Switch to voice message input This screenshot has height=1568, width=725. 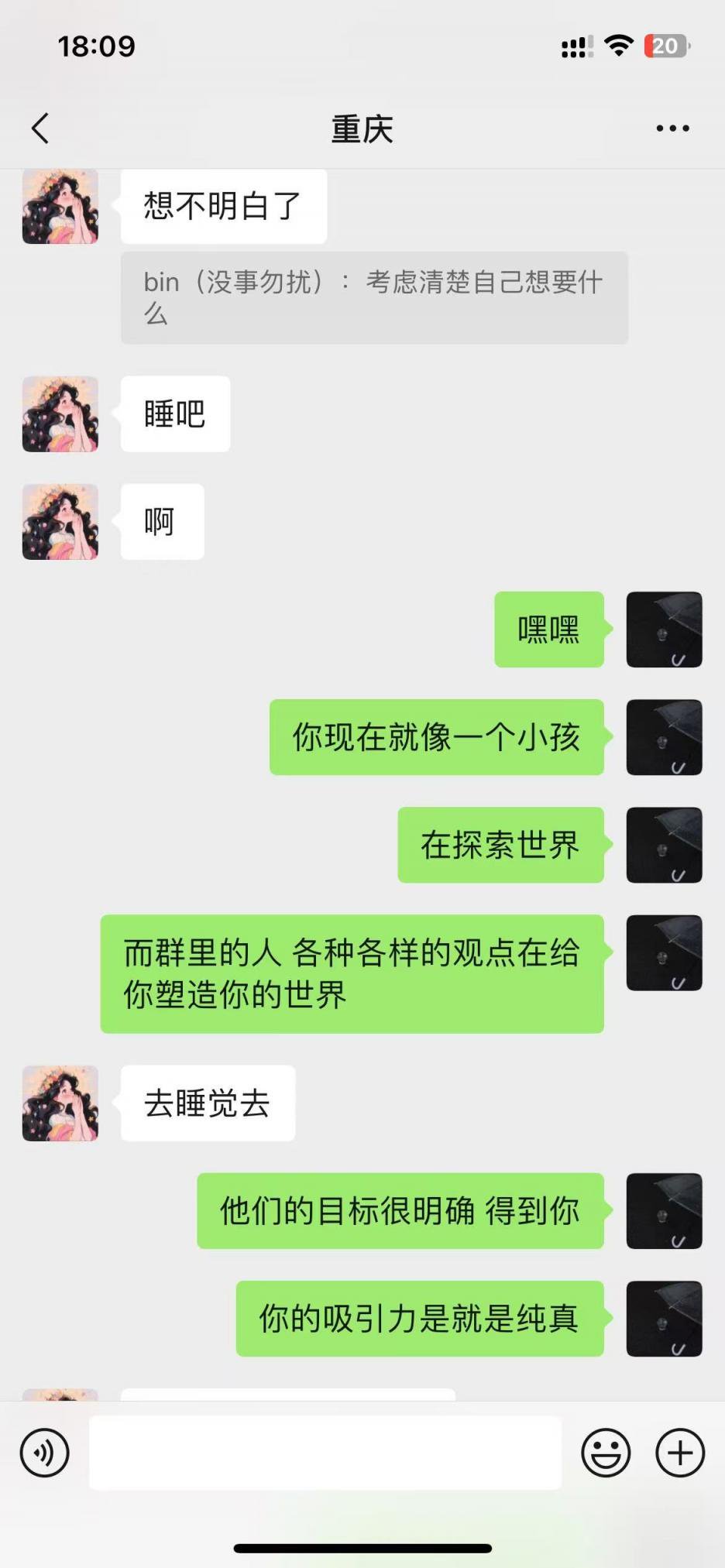(x=44, y=1453)
